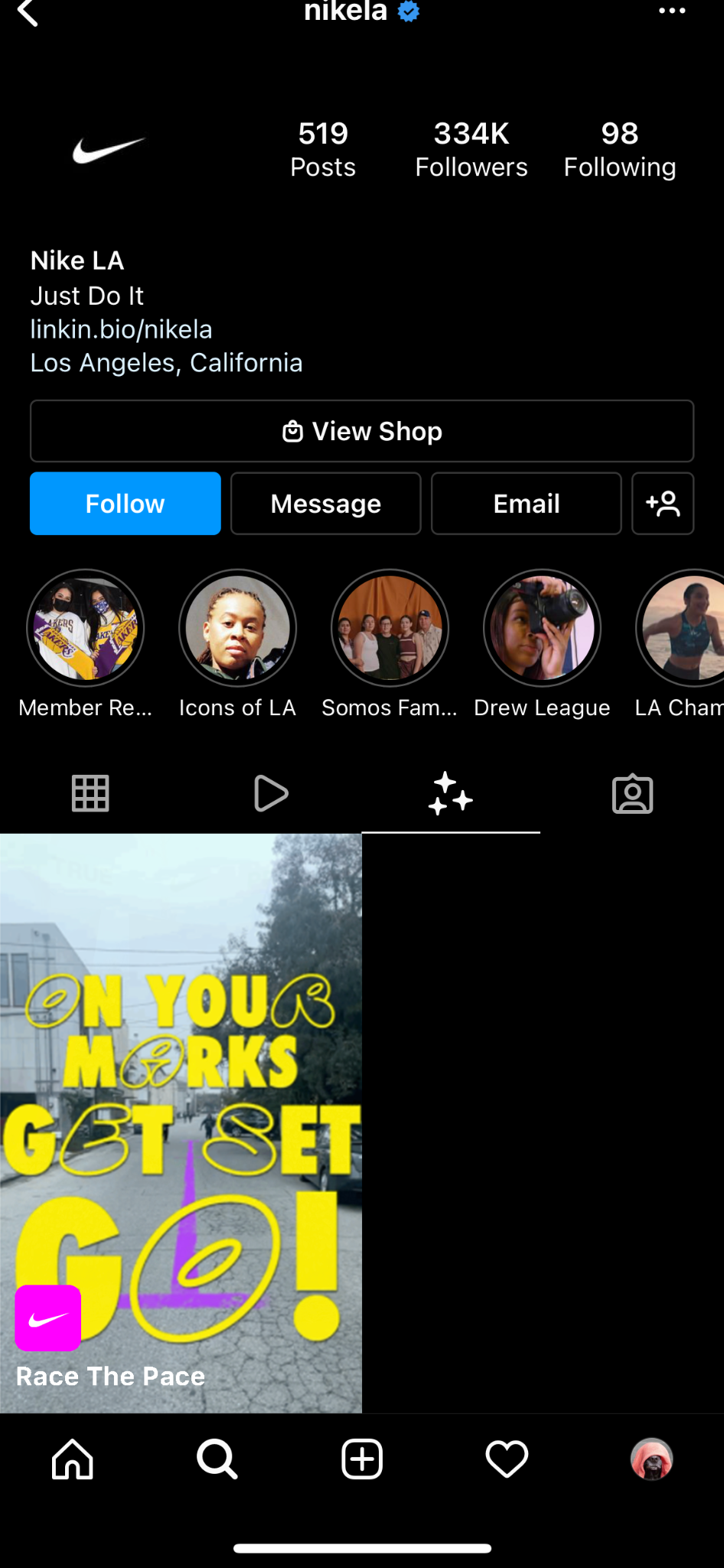Send a message to Nike LA
Screen dimensions: 724x1568
[326, 504]
